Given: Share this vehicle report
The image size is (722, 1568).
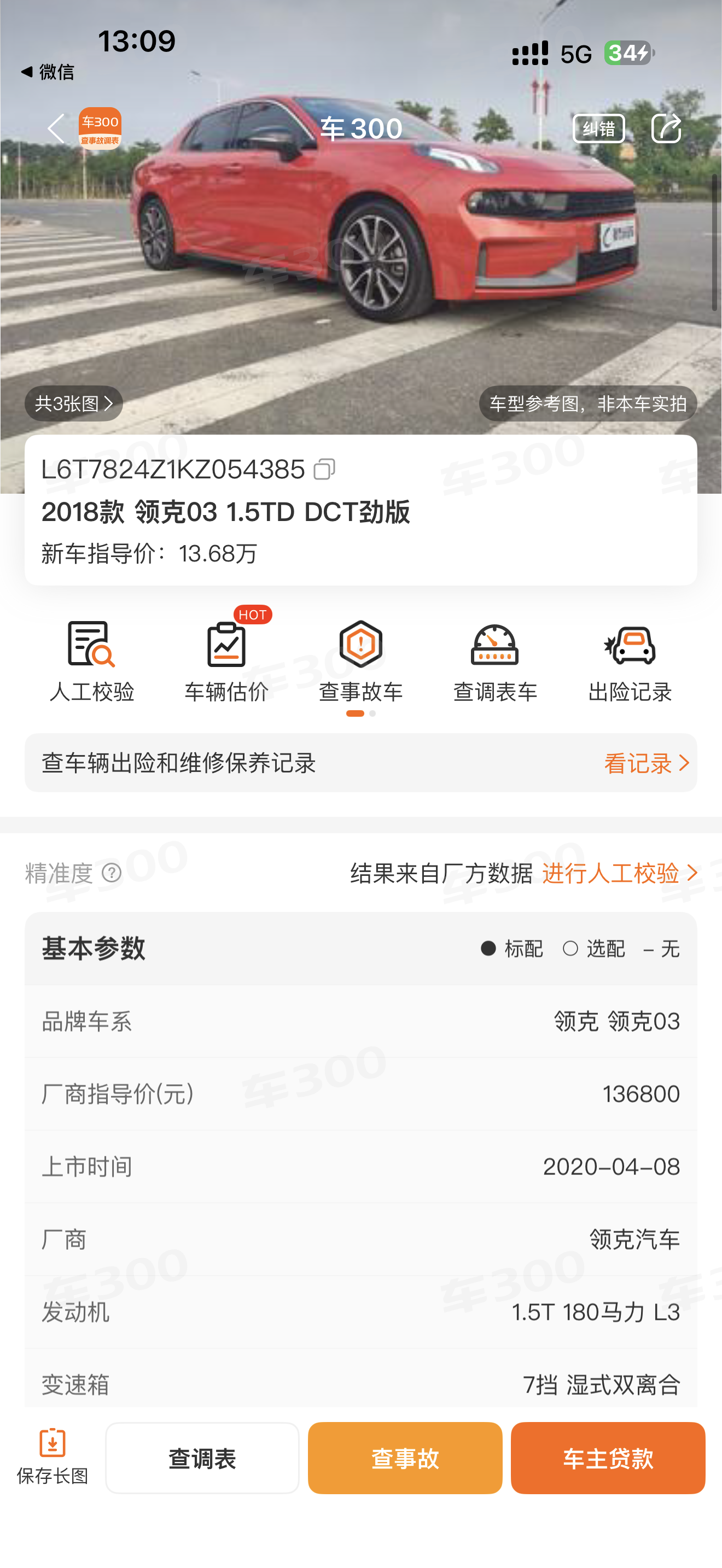Looking at the screenshot, I should pos(666,128).
